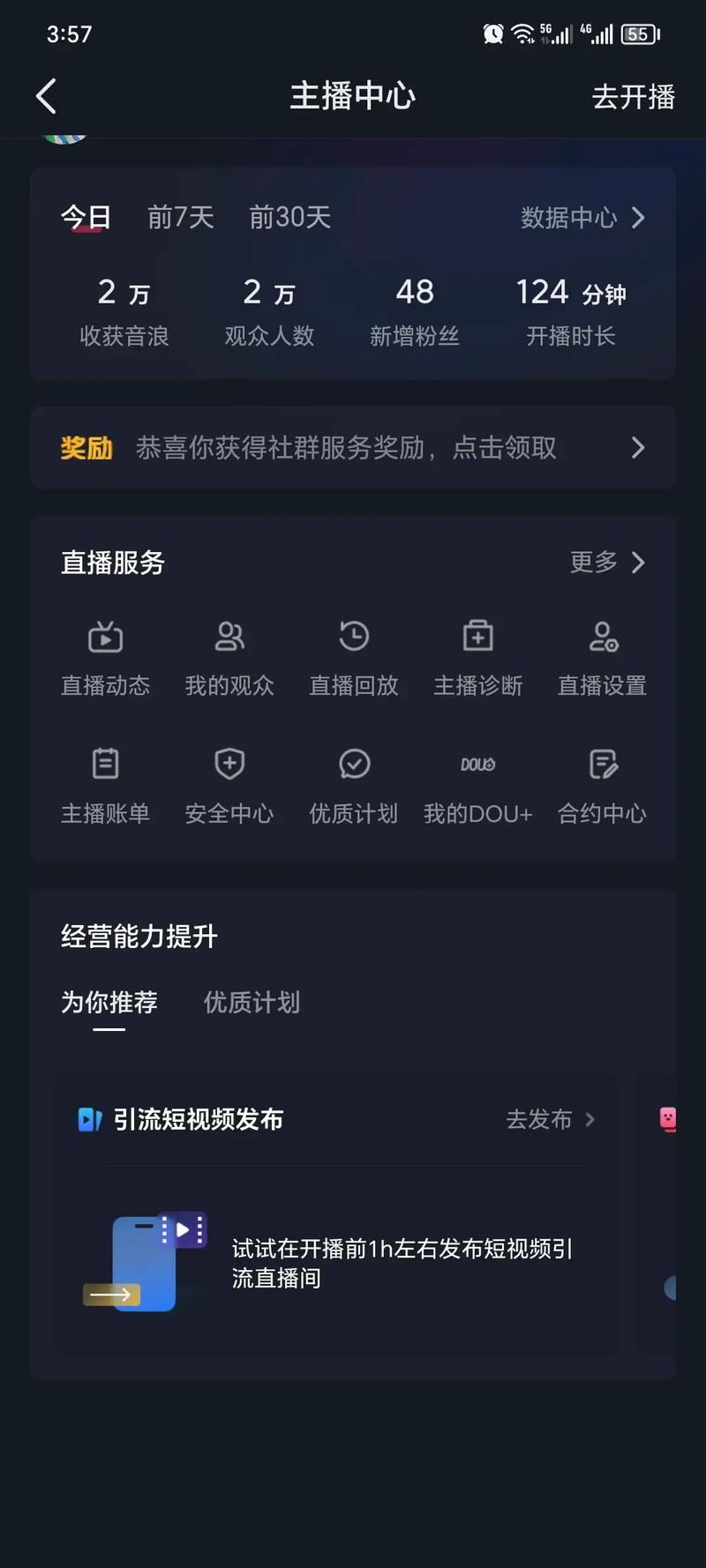Tap the back arrow at top left

click(x=46, y=97)
